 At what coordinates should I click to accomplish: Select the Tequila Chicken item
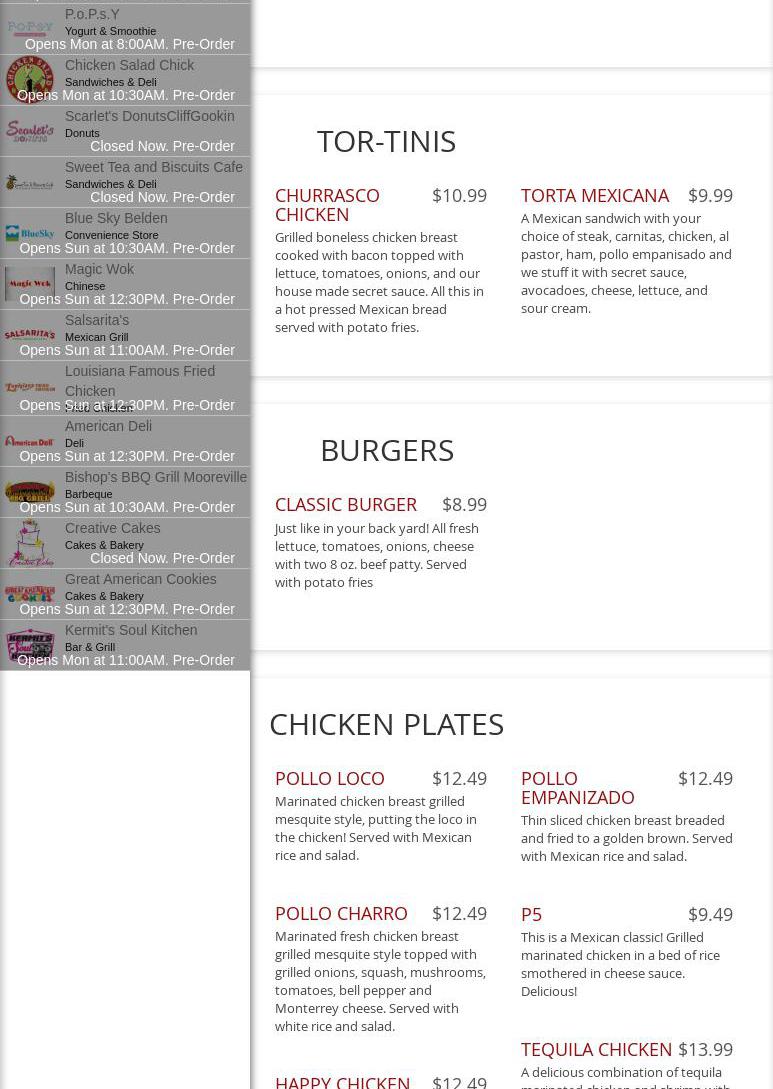point(596,1049)
